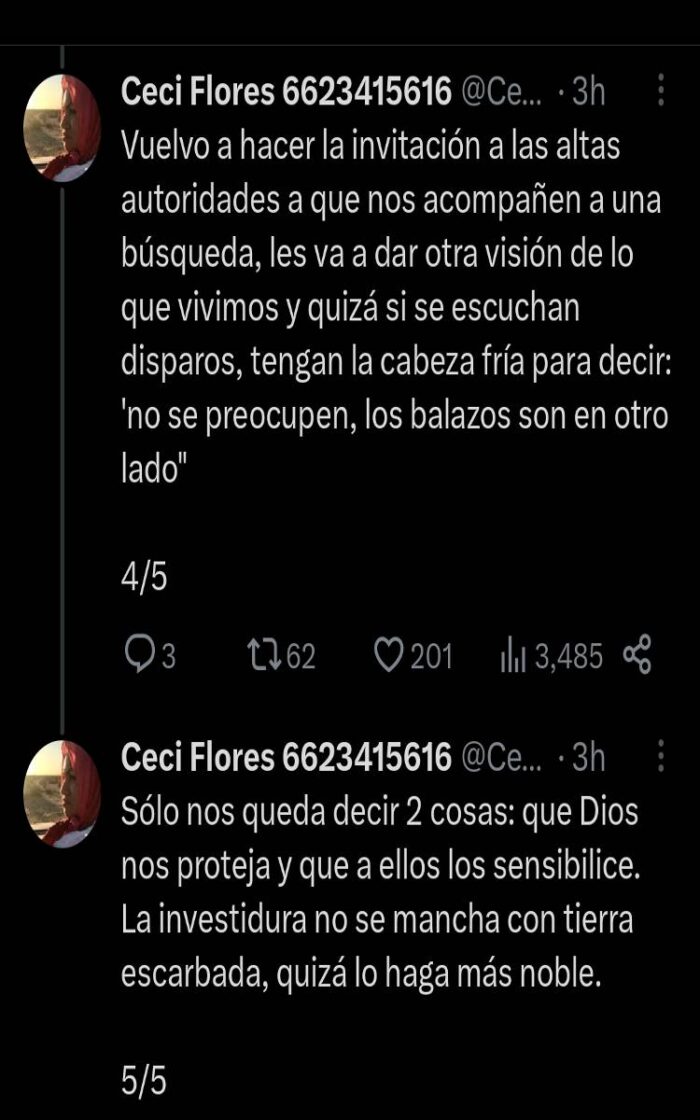Open Ceci Flores avatar on 5/5 tweet
Viewport: 700px width, 1120px height.
point(62,796)
